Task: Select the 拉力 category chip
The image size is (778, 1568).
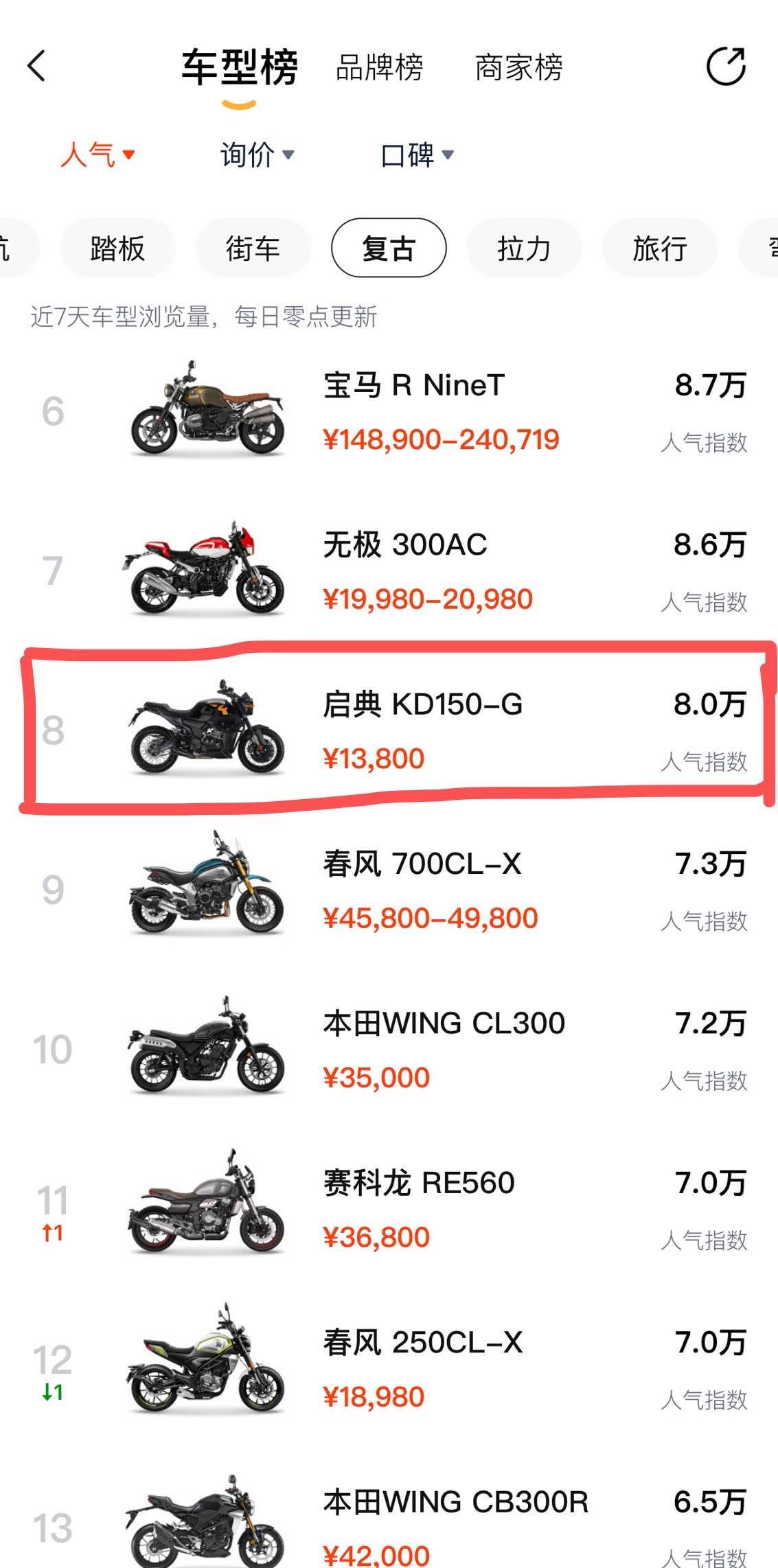Action: coord(524,248)
